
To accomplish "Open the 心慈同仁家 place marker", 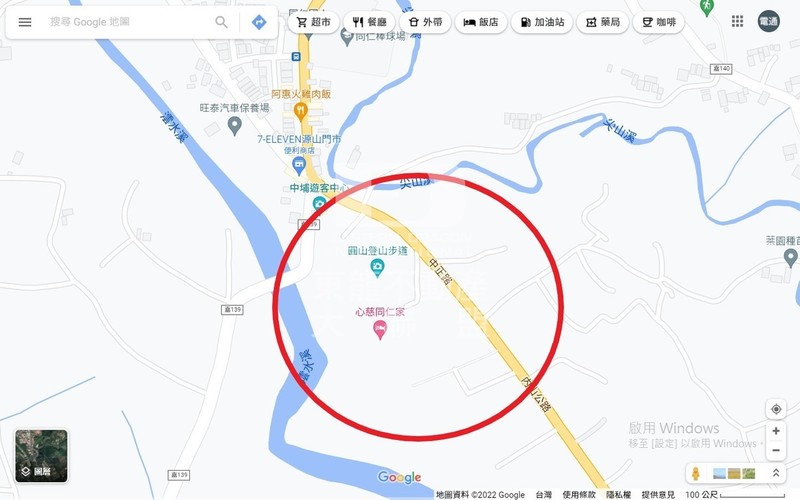I will point(379,329).
